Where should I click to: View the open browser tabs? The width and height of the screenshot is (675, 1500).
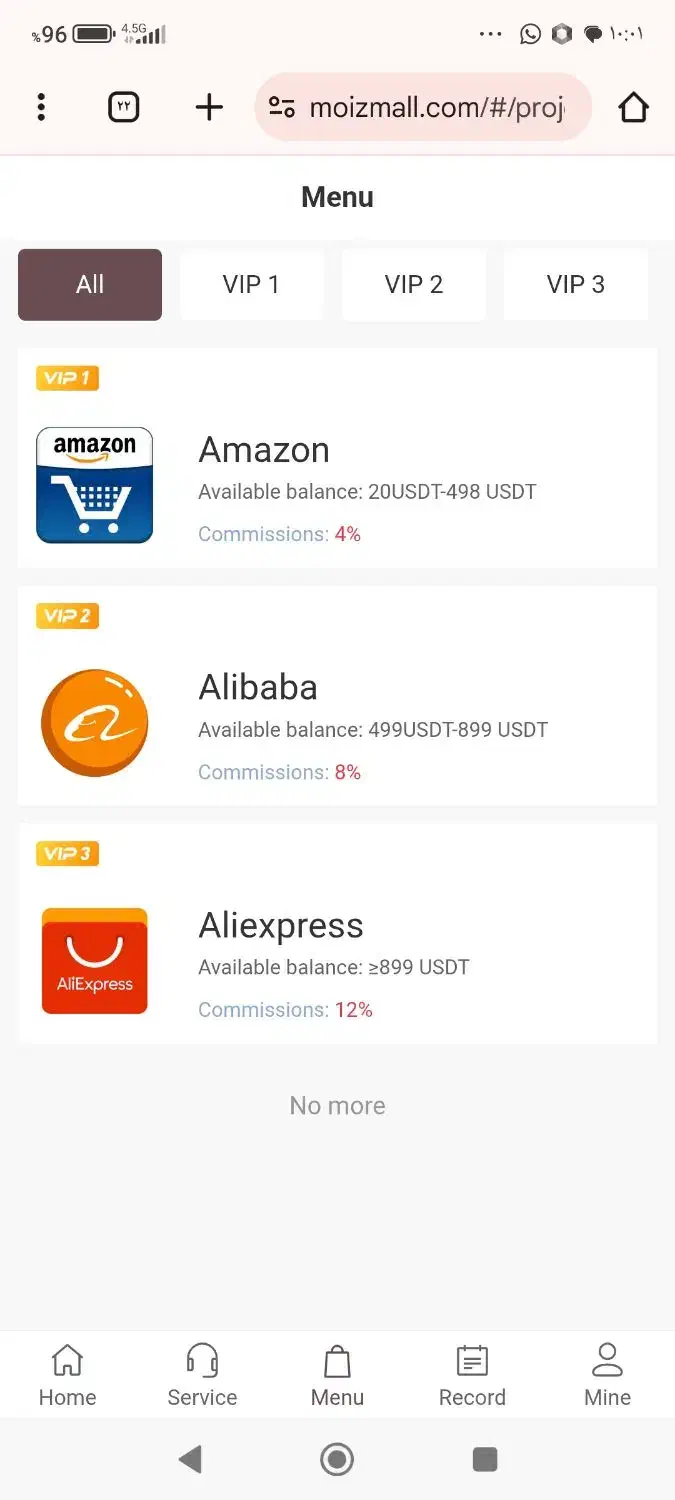tap(124, 107)
